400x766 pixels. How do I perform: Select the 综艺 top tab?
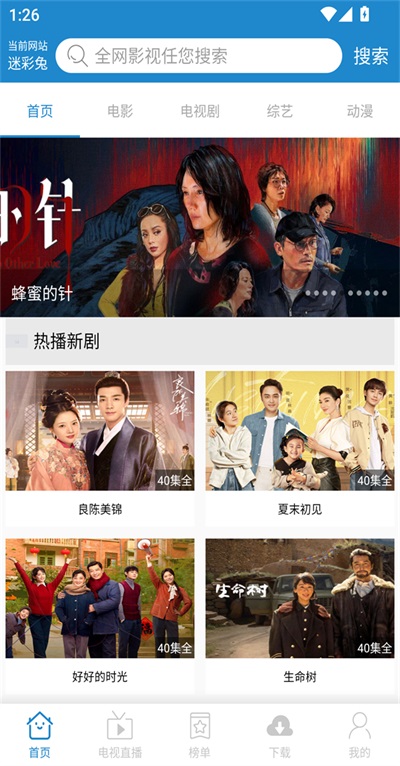280,111
